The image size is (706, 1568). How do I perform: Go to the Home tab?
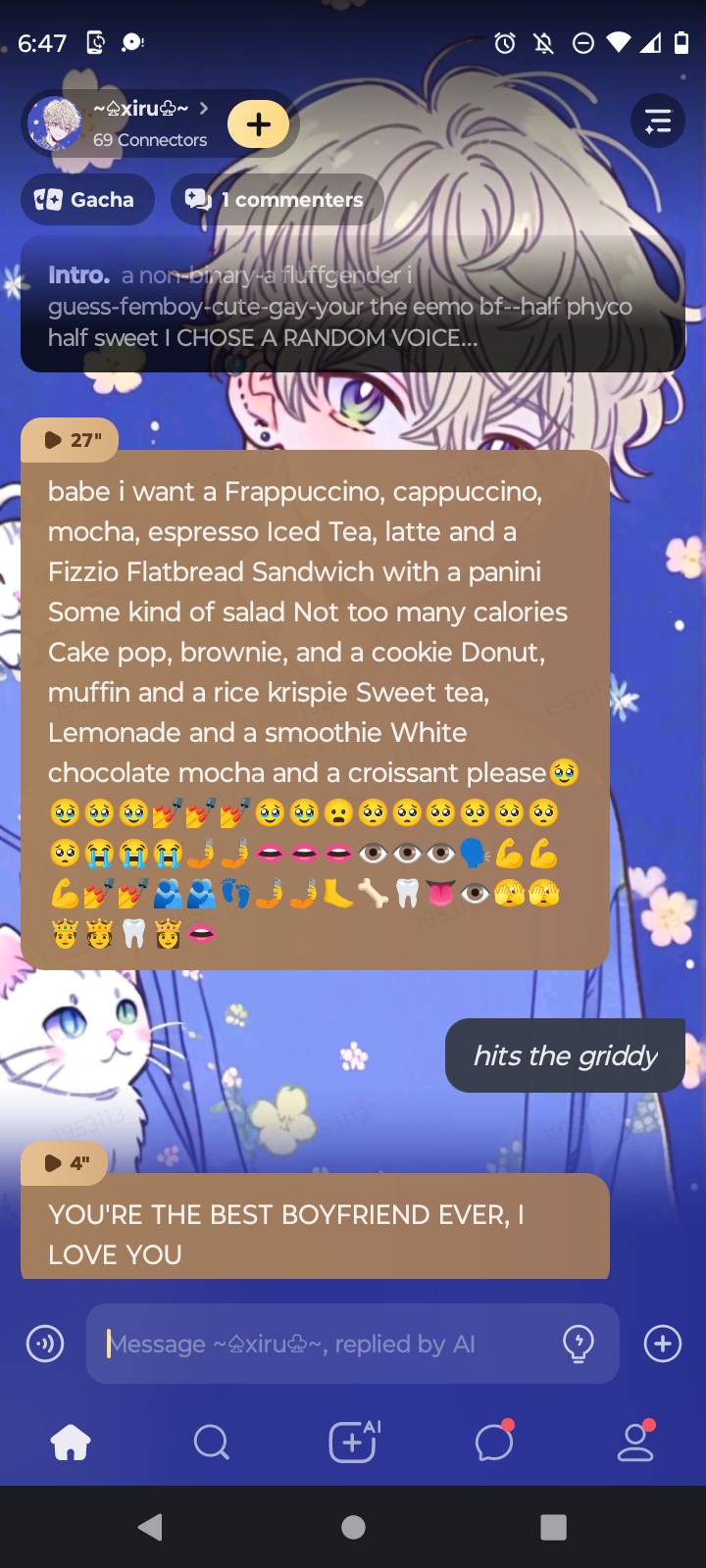71,1443
